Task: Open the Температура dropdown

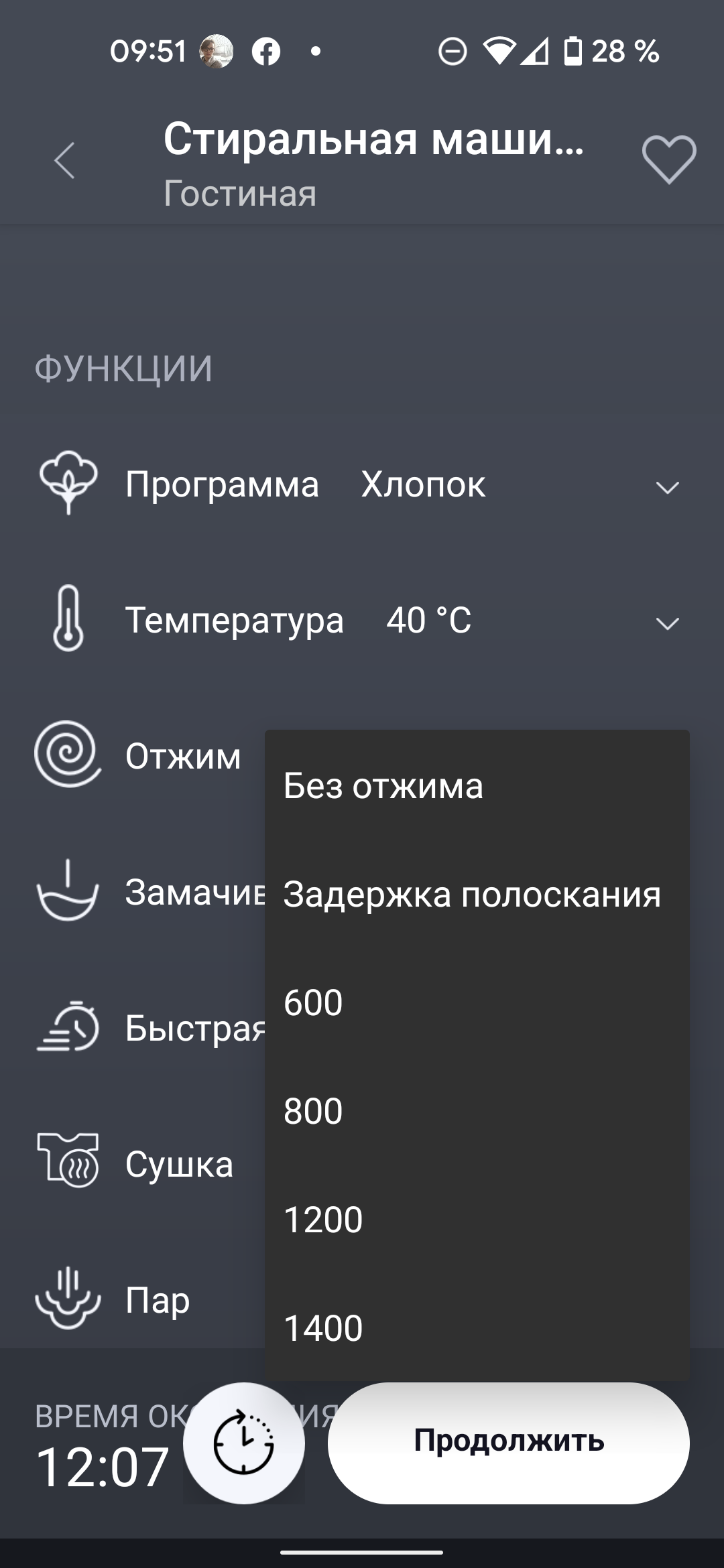Action: [x=666, y=623]
